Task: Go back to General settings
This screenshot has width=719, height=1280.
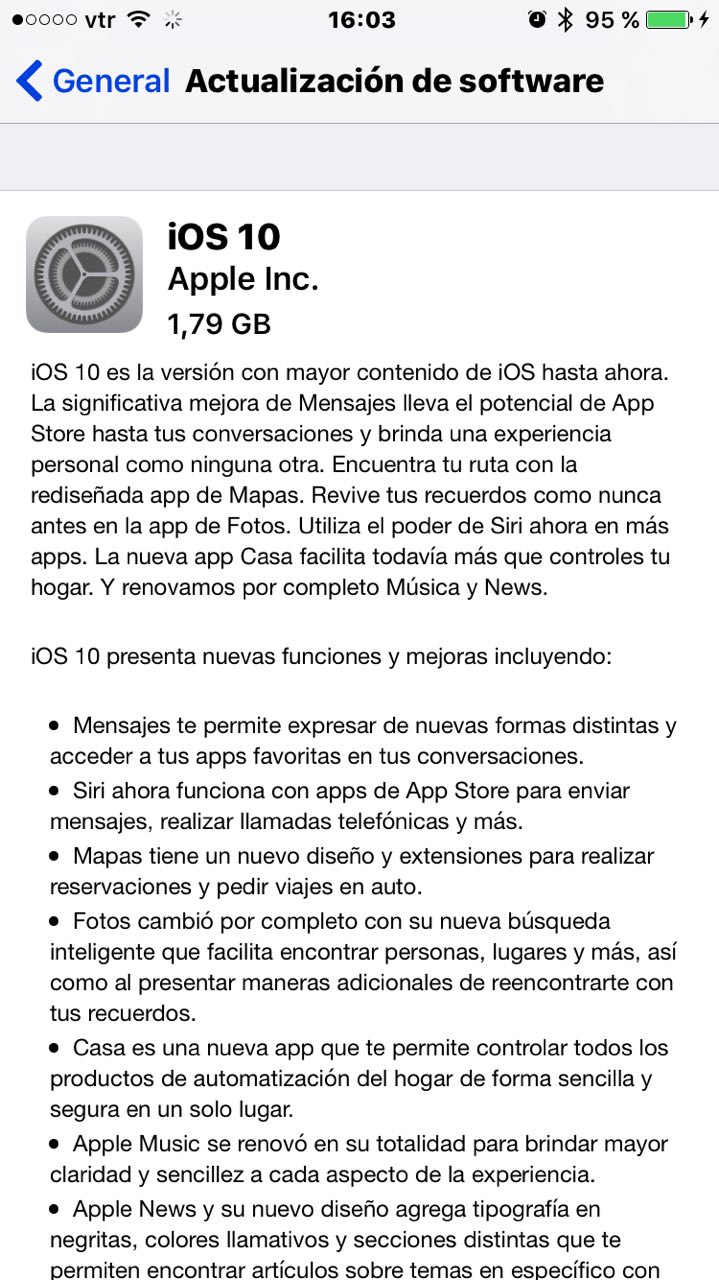Action: [92, 81]
